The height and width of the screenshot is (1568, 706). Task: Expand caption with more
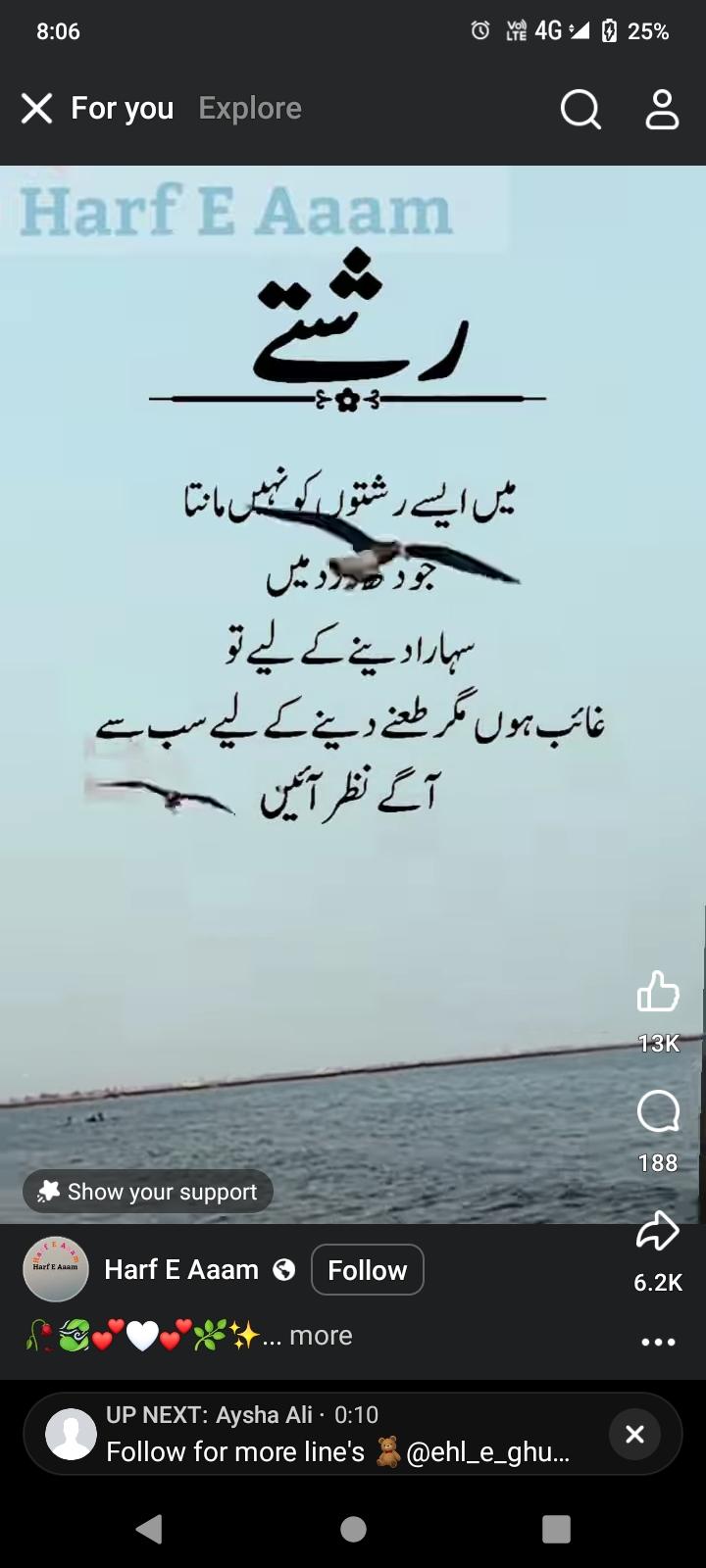coord(321,1336)
